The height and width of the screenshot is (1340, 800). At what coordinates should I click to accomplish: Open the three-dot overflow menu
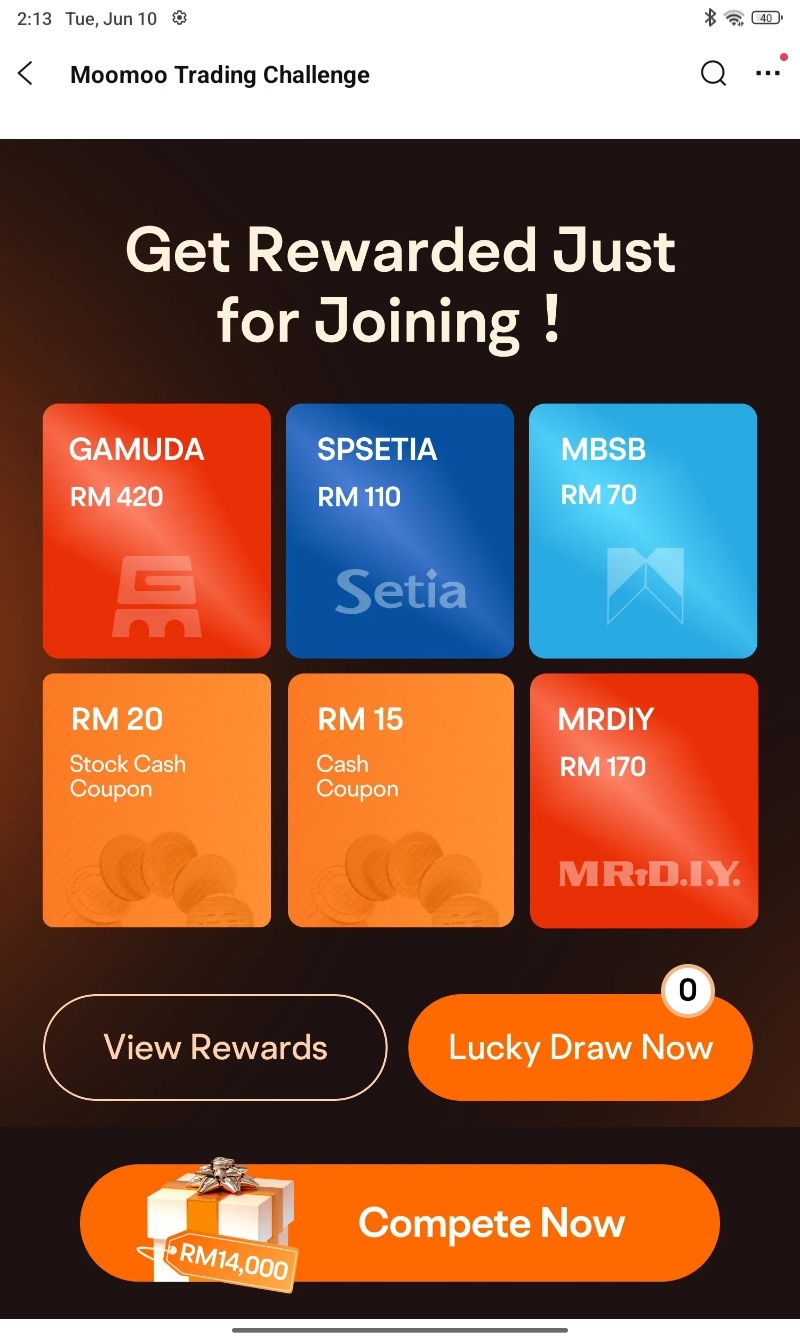(x=768, y=74)
